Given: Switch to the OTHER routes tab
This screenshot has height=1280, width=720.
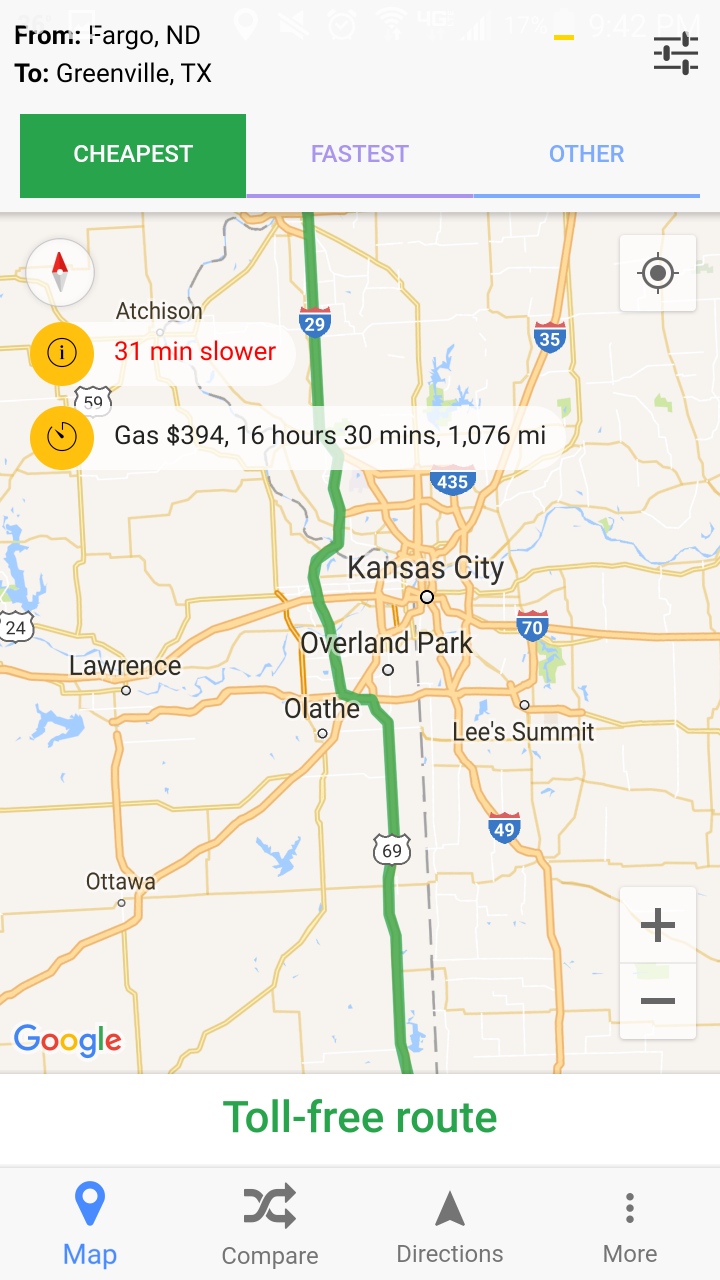Looking at the screenshot, I should 586,155.
